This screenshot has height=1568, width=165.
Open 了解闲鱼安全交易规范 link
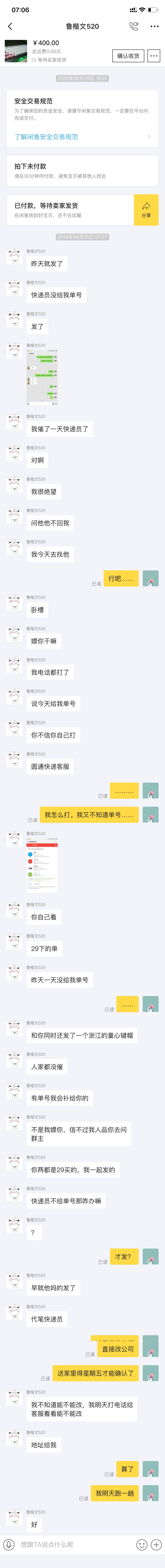click(x=46, y=137)
